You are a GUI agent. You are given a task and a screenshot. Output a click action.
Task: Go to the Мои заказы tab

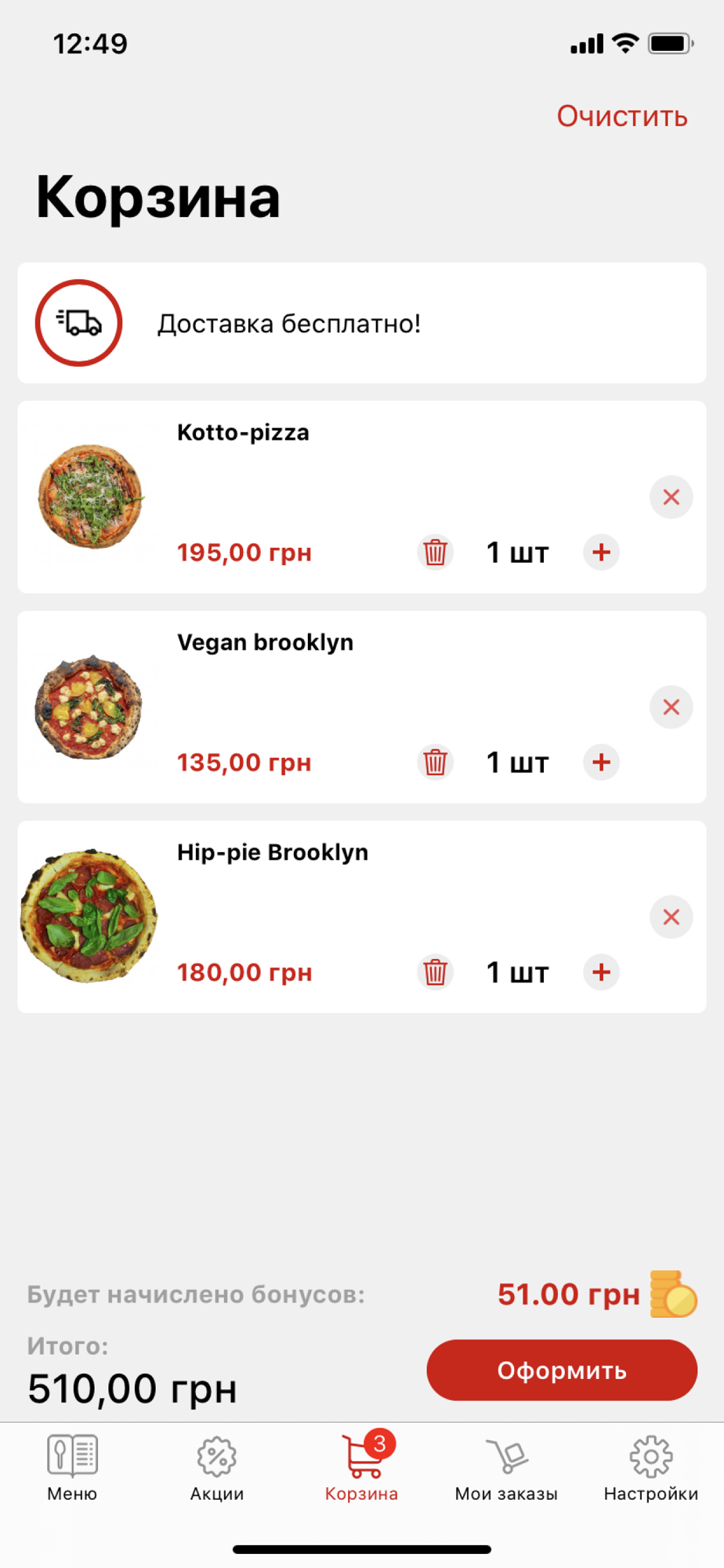[x=506, y=1468]
